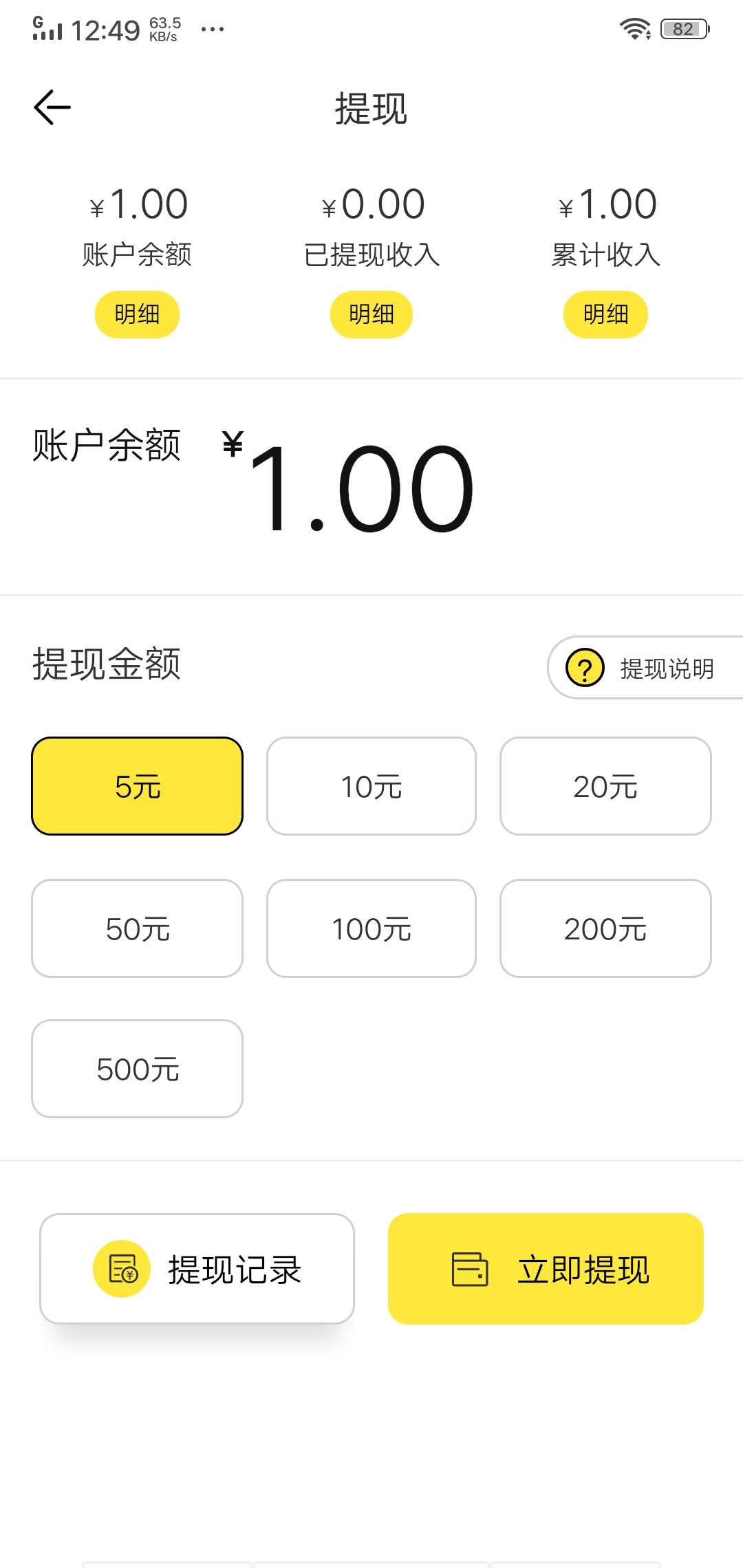This screenshot has height=1568, width=743.
Task: Click the battery indicator in status bar
Action: (683, 29)
